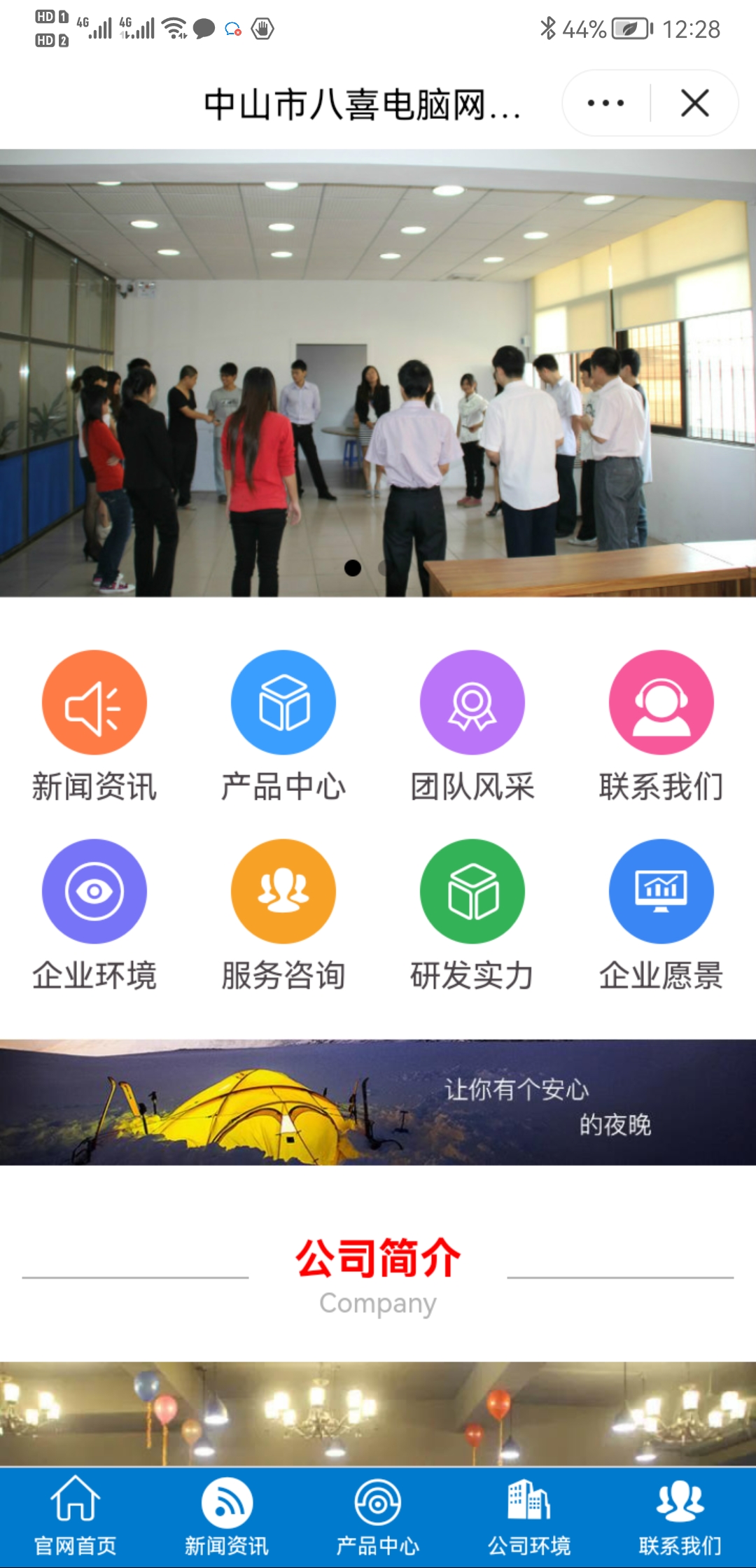Screen dimensions: 756x1568
Task: Select the 研发实力 green cube icon
Action: (472, 892)
